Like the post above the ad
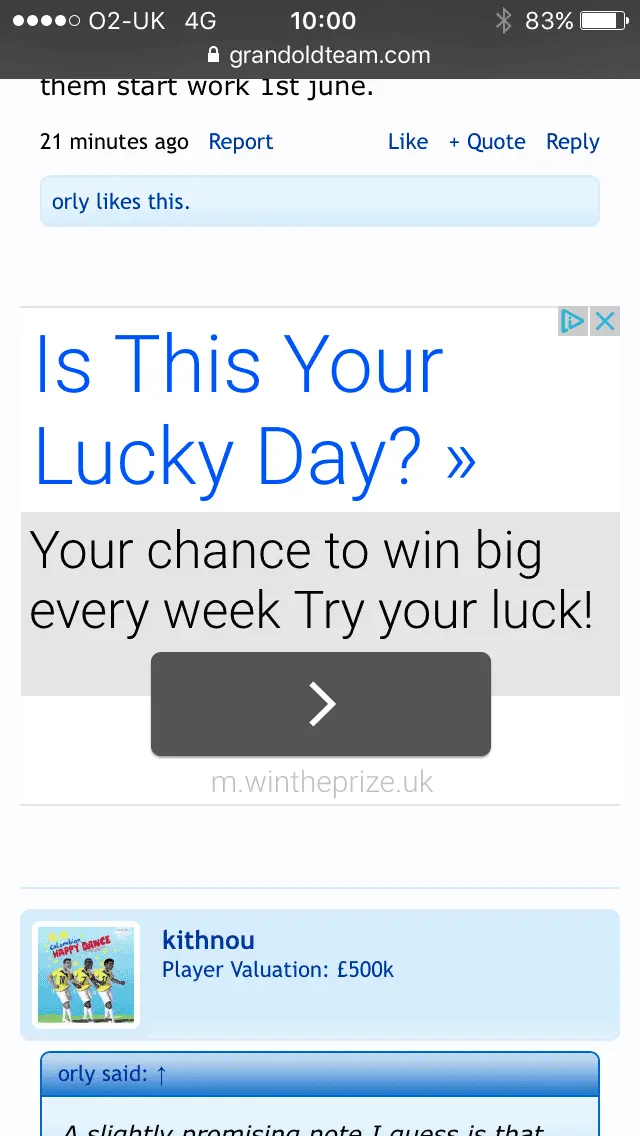The height and width of the screenshot is (1136, 640). pos(407,142)
